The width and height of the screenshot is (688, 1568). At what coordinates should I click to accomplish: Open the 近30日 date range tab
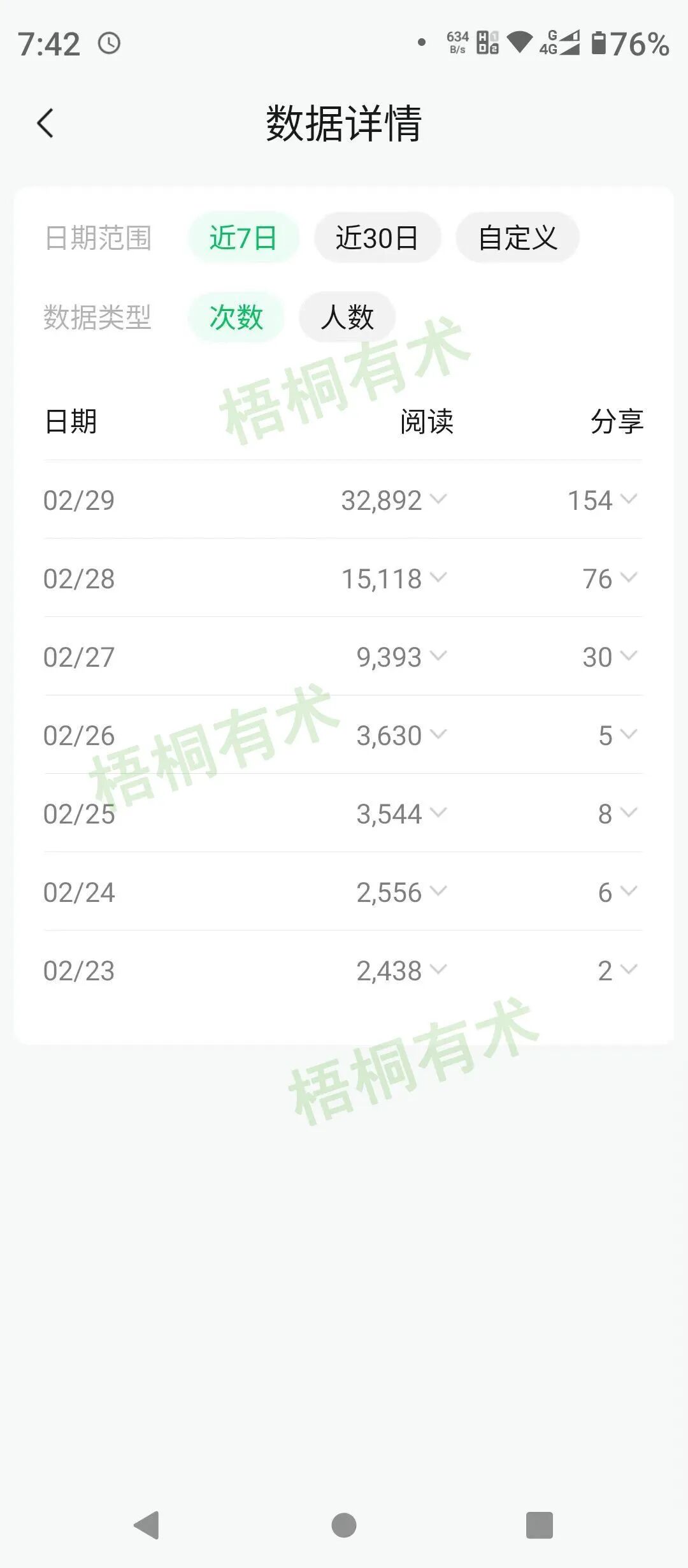pos(378,237)
